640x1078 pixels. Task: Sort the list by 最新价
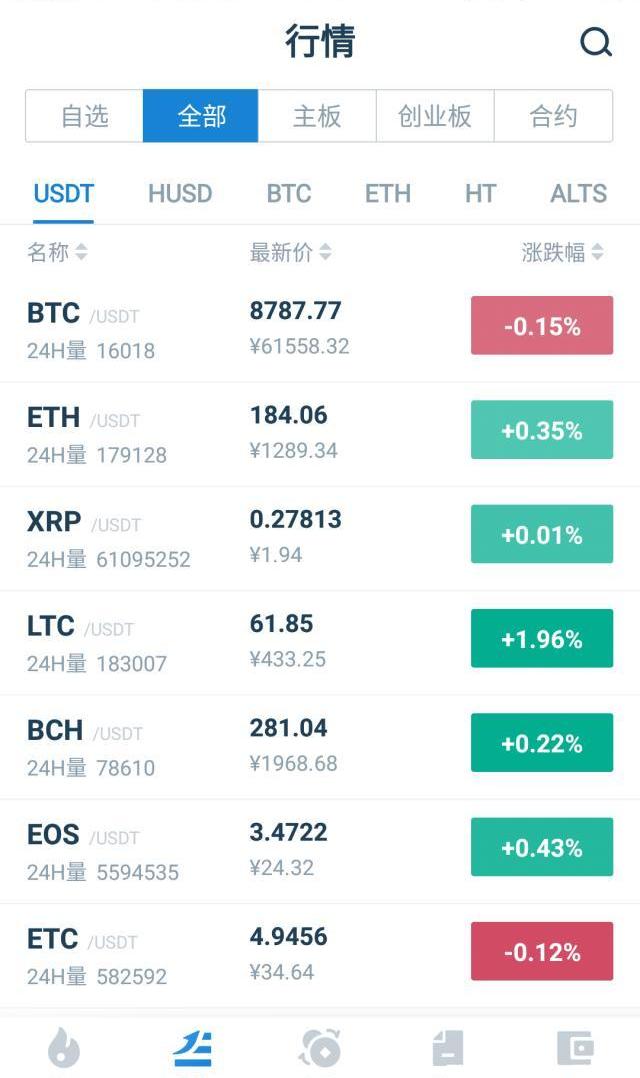click(x=290, y=252)
